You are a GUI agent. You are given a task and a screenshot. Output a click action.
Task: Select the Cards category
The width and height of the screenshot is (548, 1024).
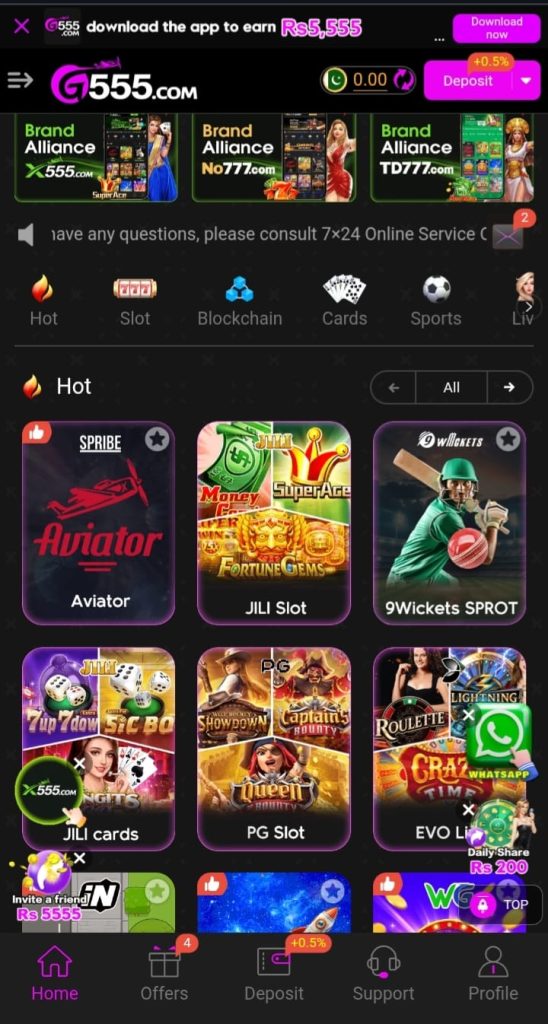point(344,302)
